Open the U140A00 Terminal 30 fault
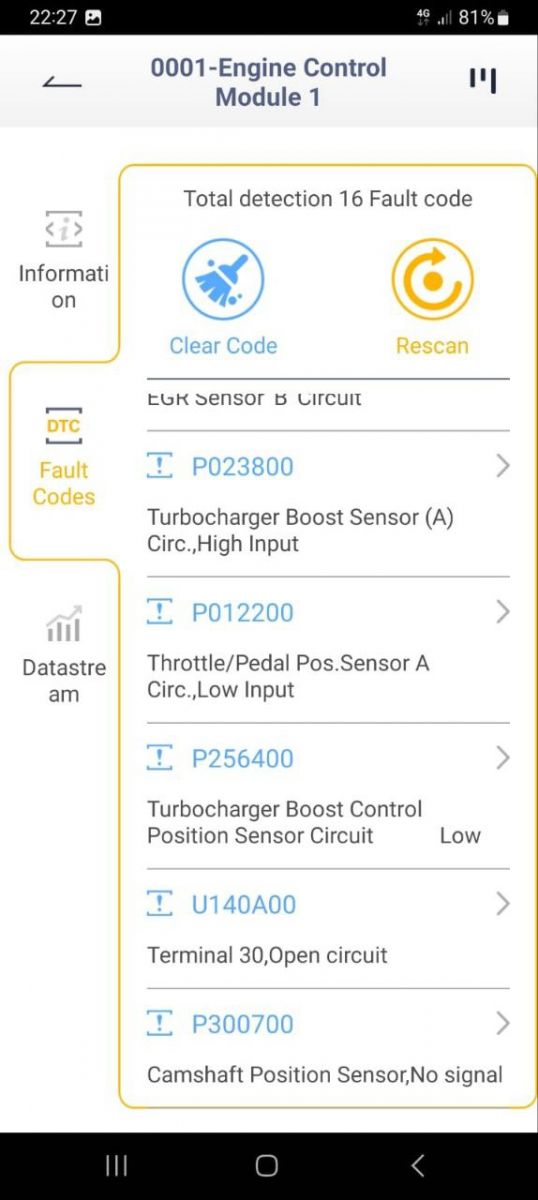 coord(328,929)
